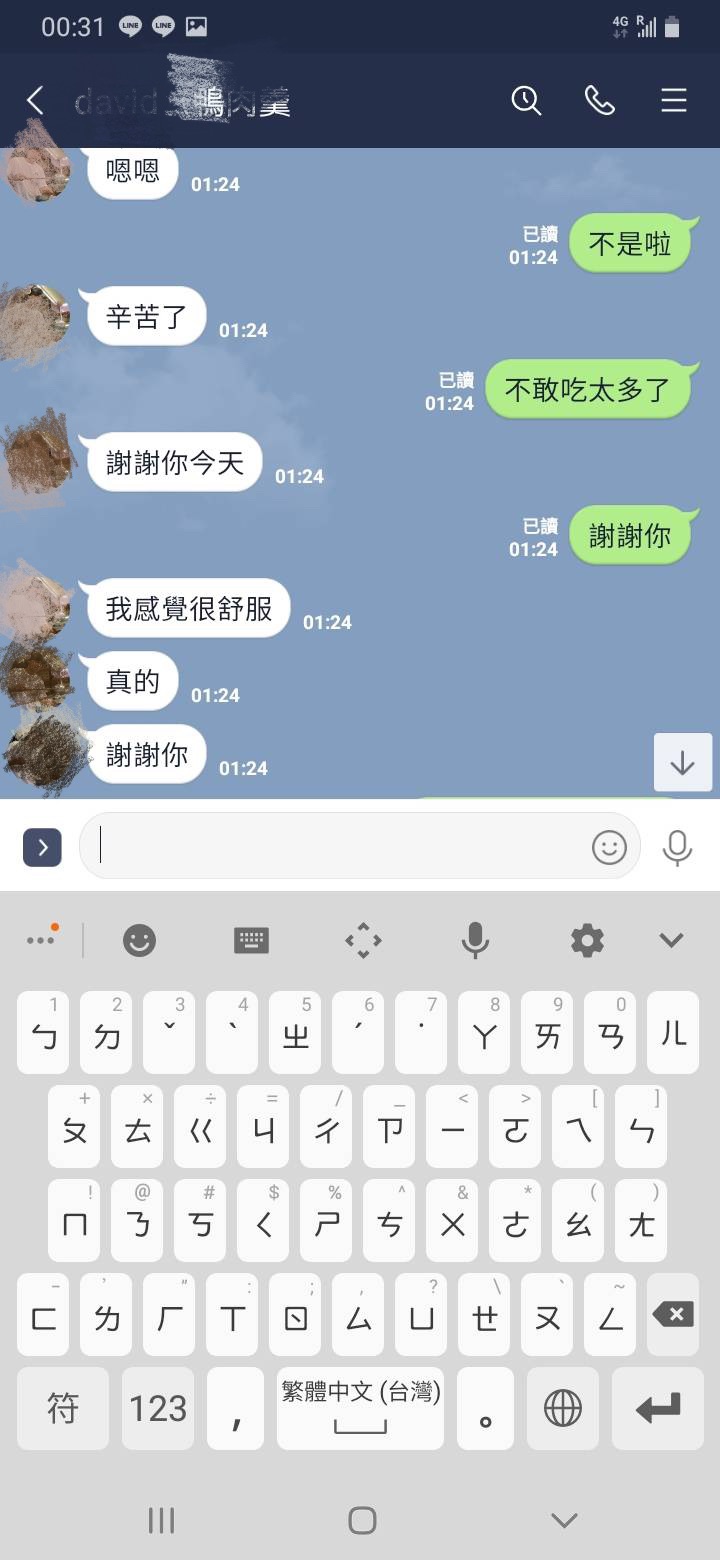Expand the attachment options arrow
The height and width of the screenshot is (1560, 720).
pyautogui.click(x=42, y=848)
